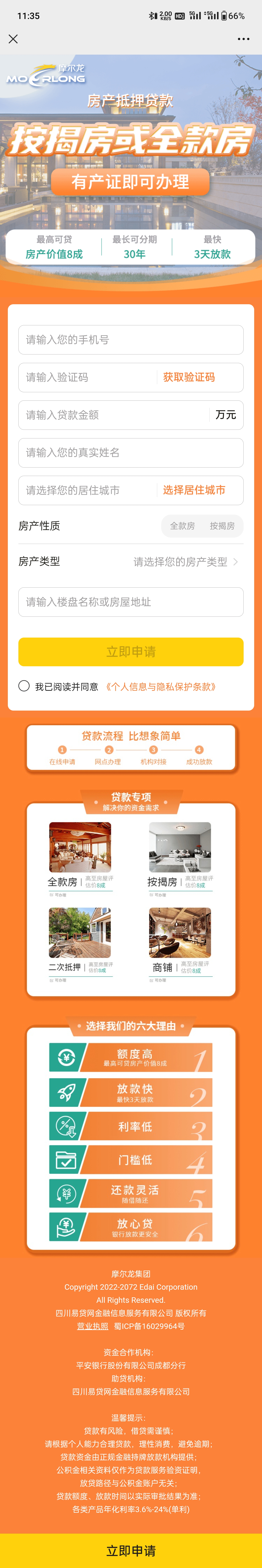Select 按揭房 as property nature

click(222, 526)
